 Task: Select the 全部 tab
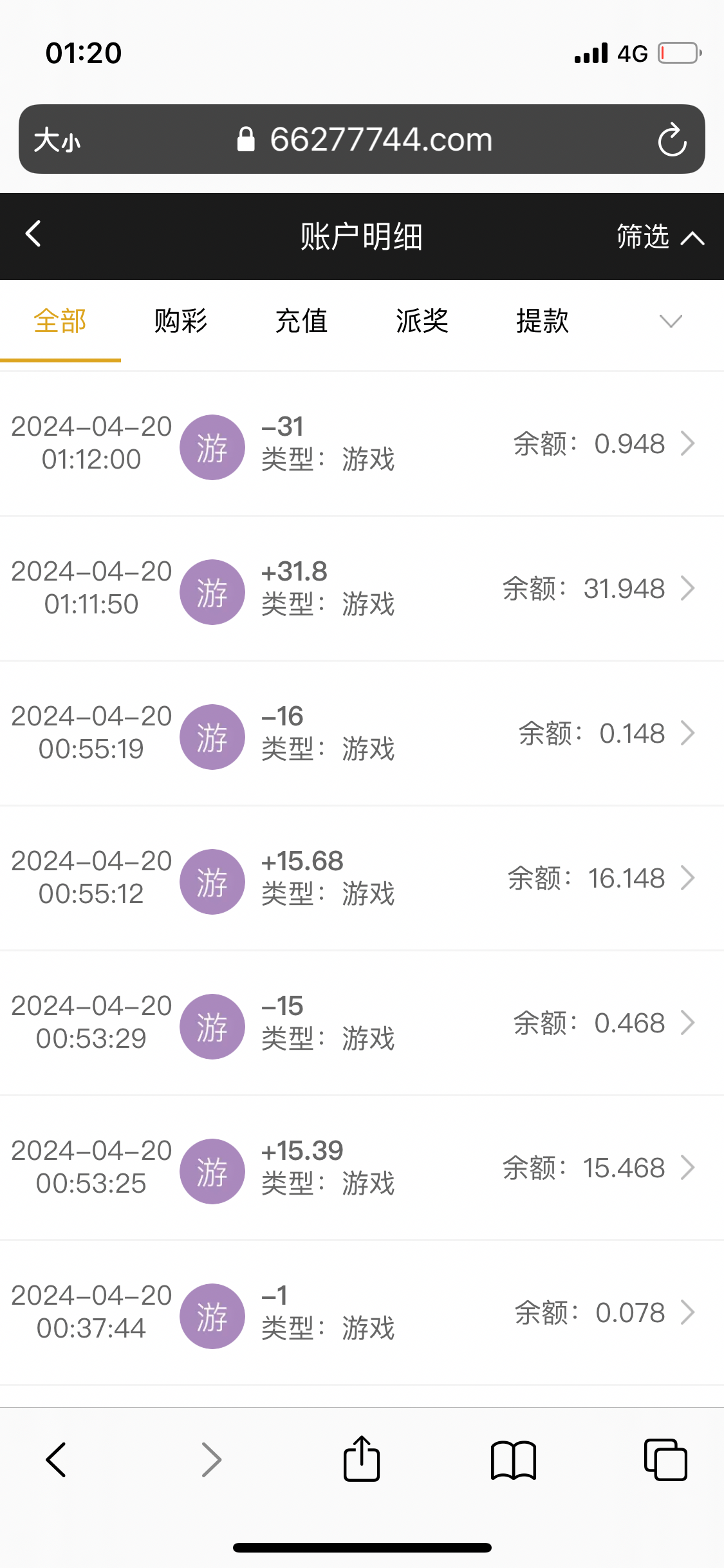tap(60, 321)
